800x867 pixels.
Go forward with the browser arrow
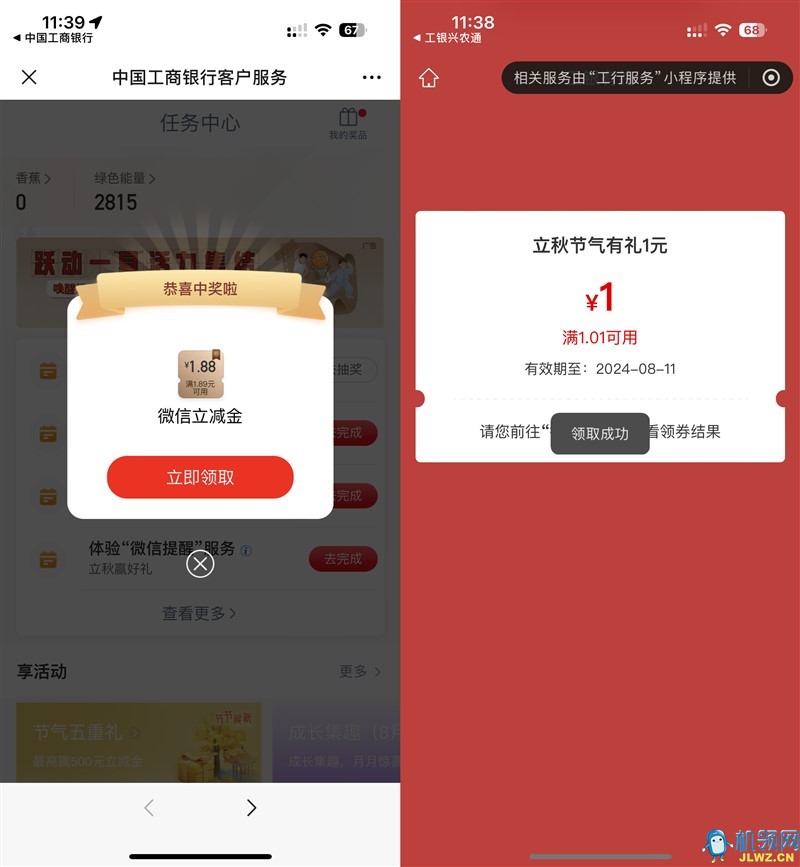point(251,808)
